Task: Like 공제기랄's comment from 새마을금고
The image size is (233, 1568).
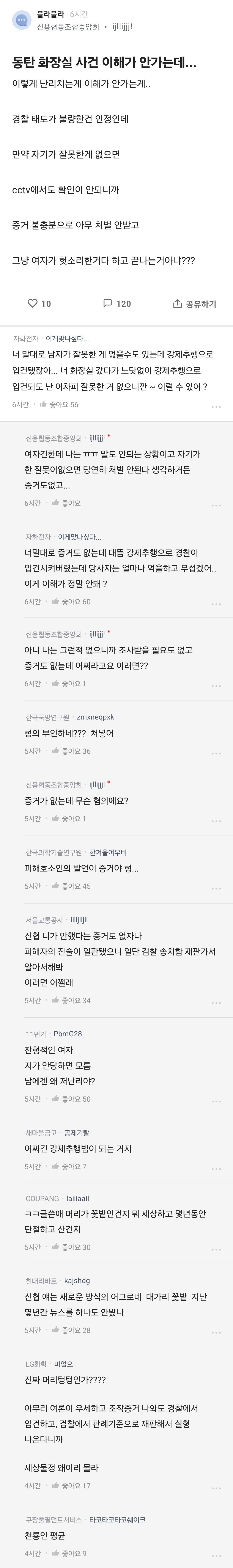Action: [x=69, y=1166]
